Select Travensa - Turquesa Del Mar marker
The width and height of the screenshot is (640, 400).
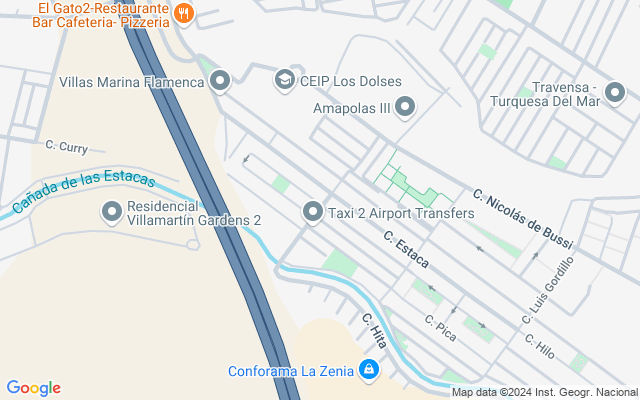point(615,94)
